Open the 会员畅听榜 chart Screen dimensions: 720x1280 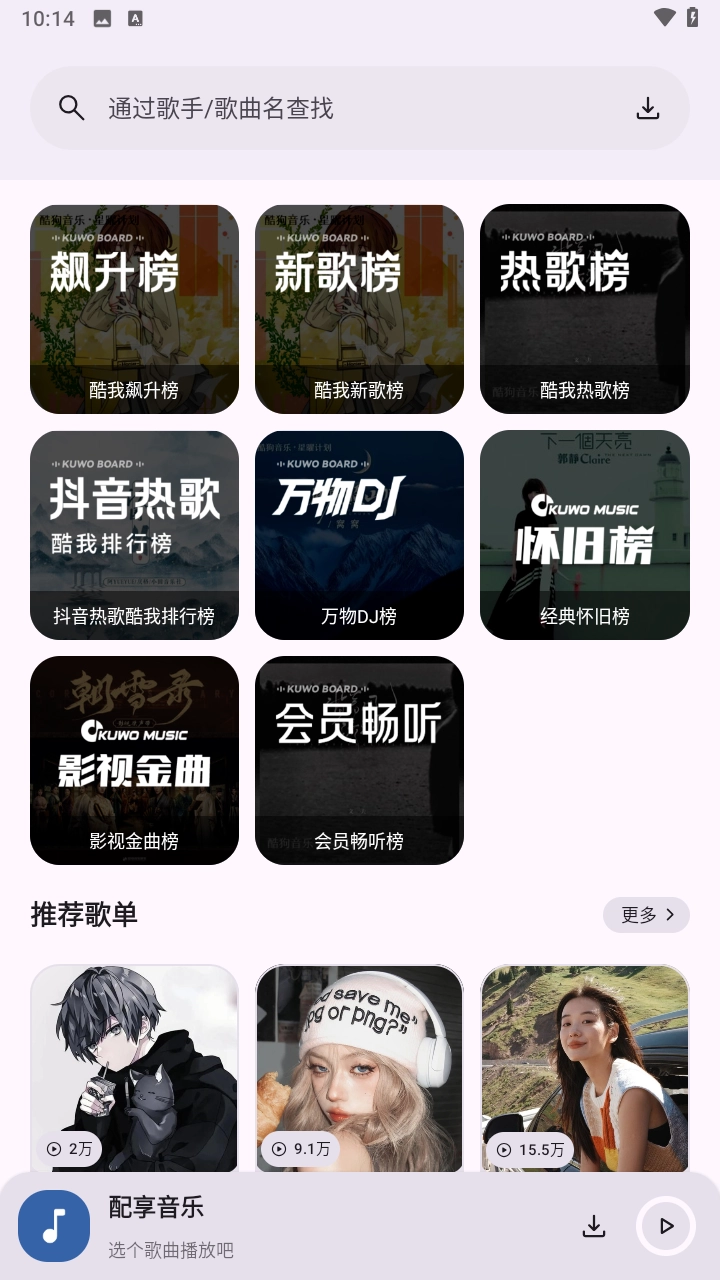[x=359, y=760]
